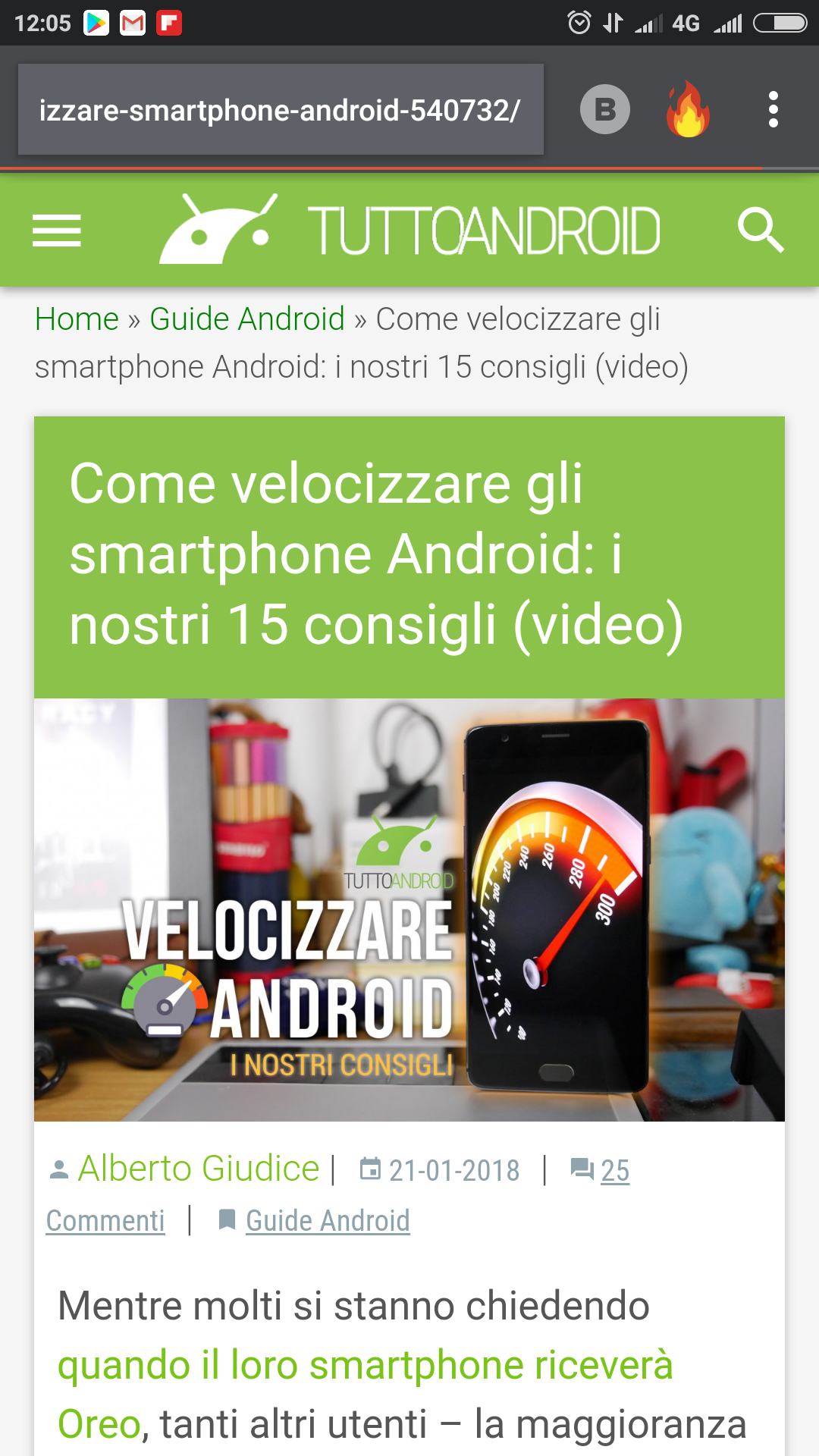Follow the link about smartphones receiving Oreo
The width and height of the screenshot is (819, 1456).
[x=365, y=1366]
